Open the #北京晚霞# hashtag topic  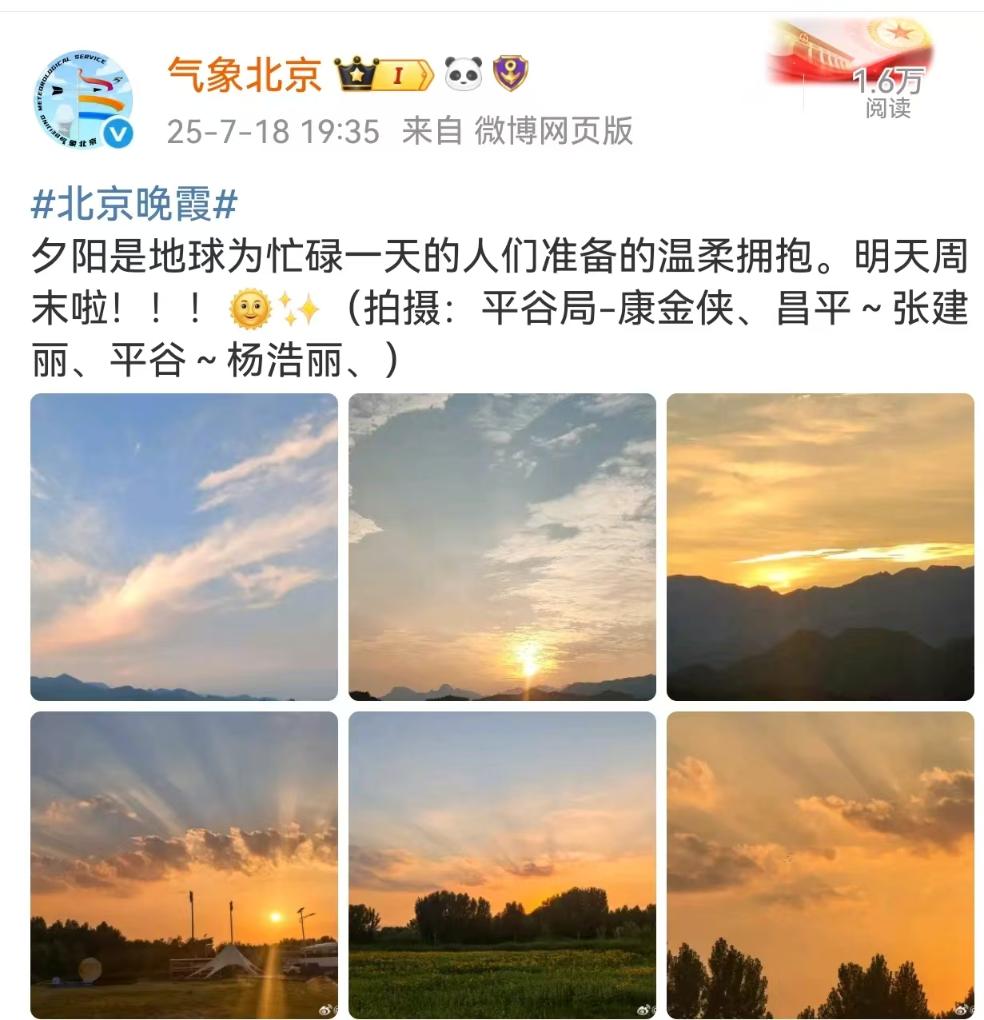tap(134, 205)
